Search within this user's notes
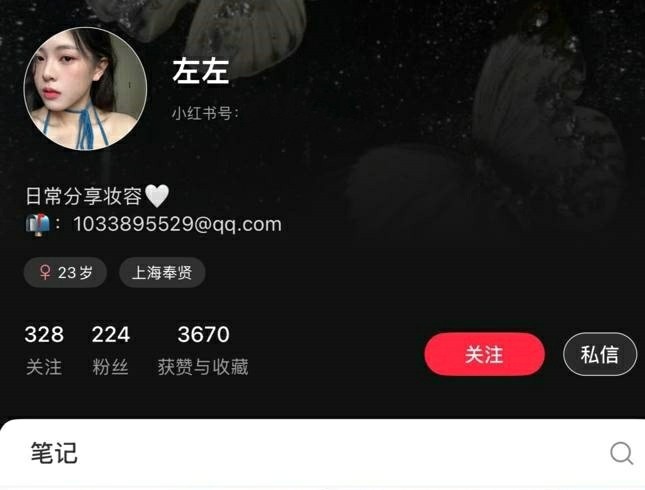Viewport: 645px width, 490px height. [621, 454]
